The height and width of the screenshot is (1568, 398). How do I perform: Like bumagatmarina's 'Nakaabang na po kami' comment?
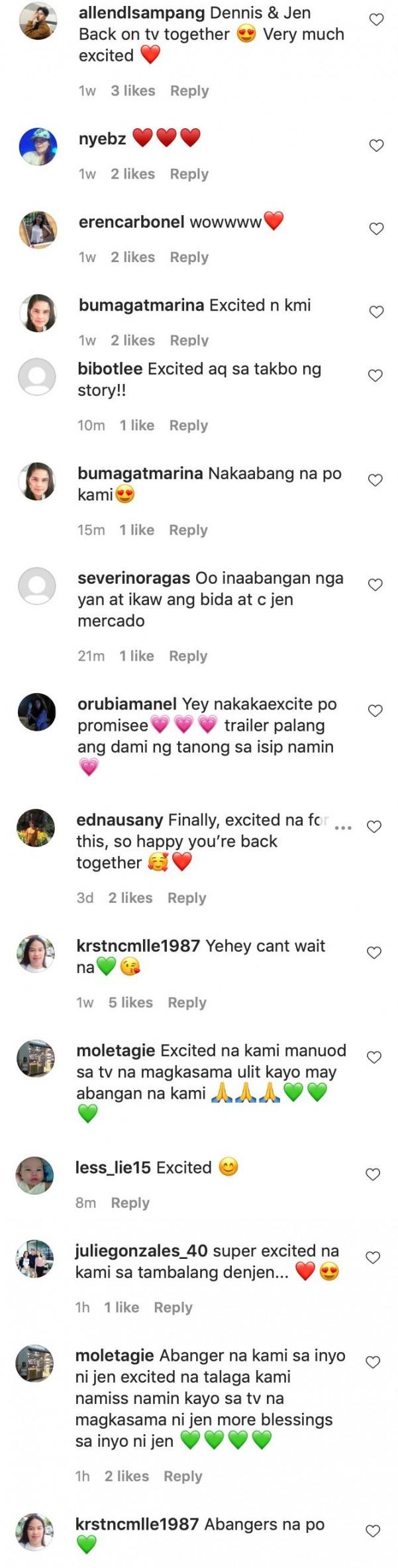(375, 480)
